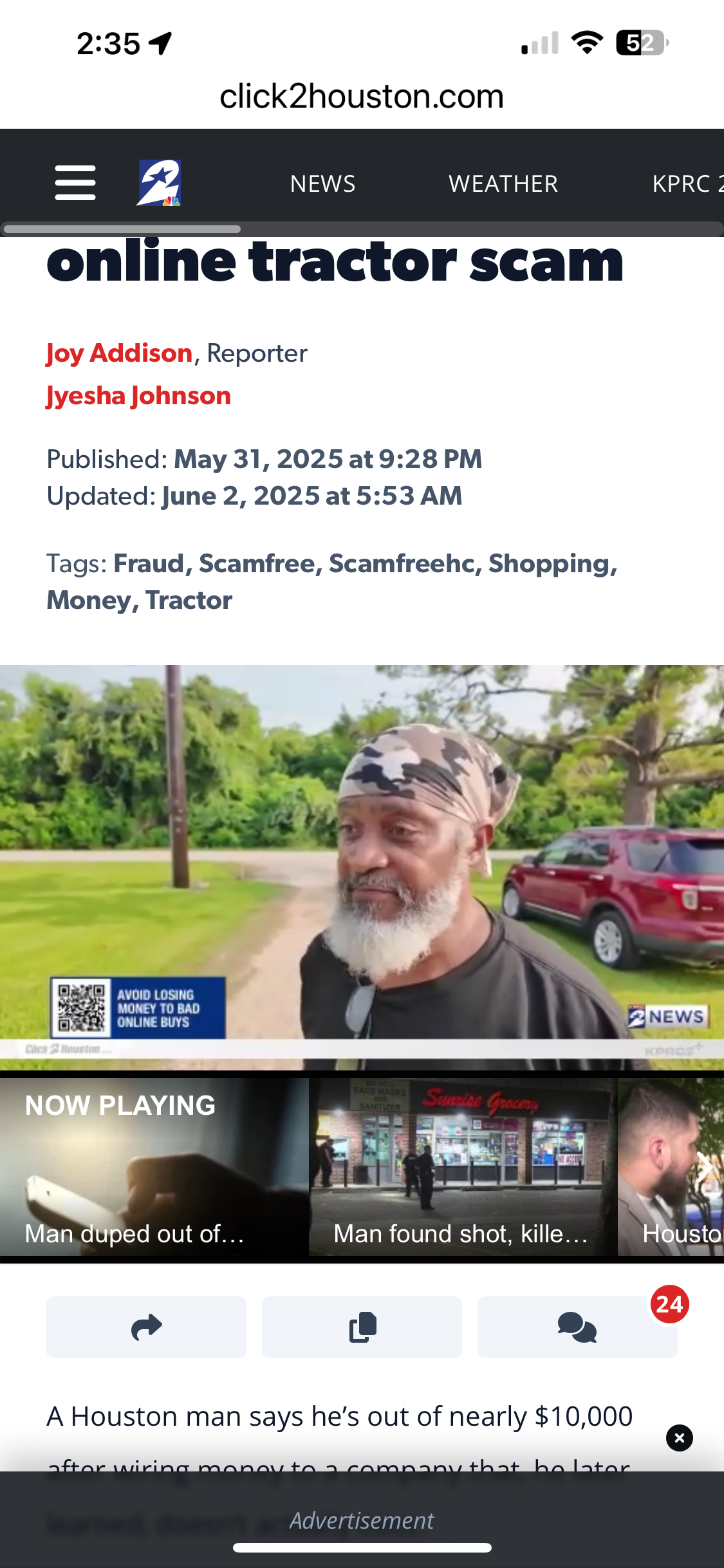Open the Tractor tag
The width and height of the screenshot is (724, 1568).
(x=189, y=601)
